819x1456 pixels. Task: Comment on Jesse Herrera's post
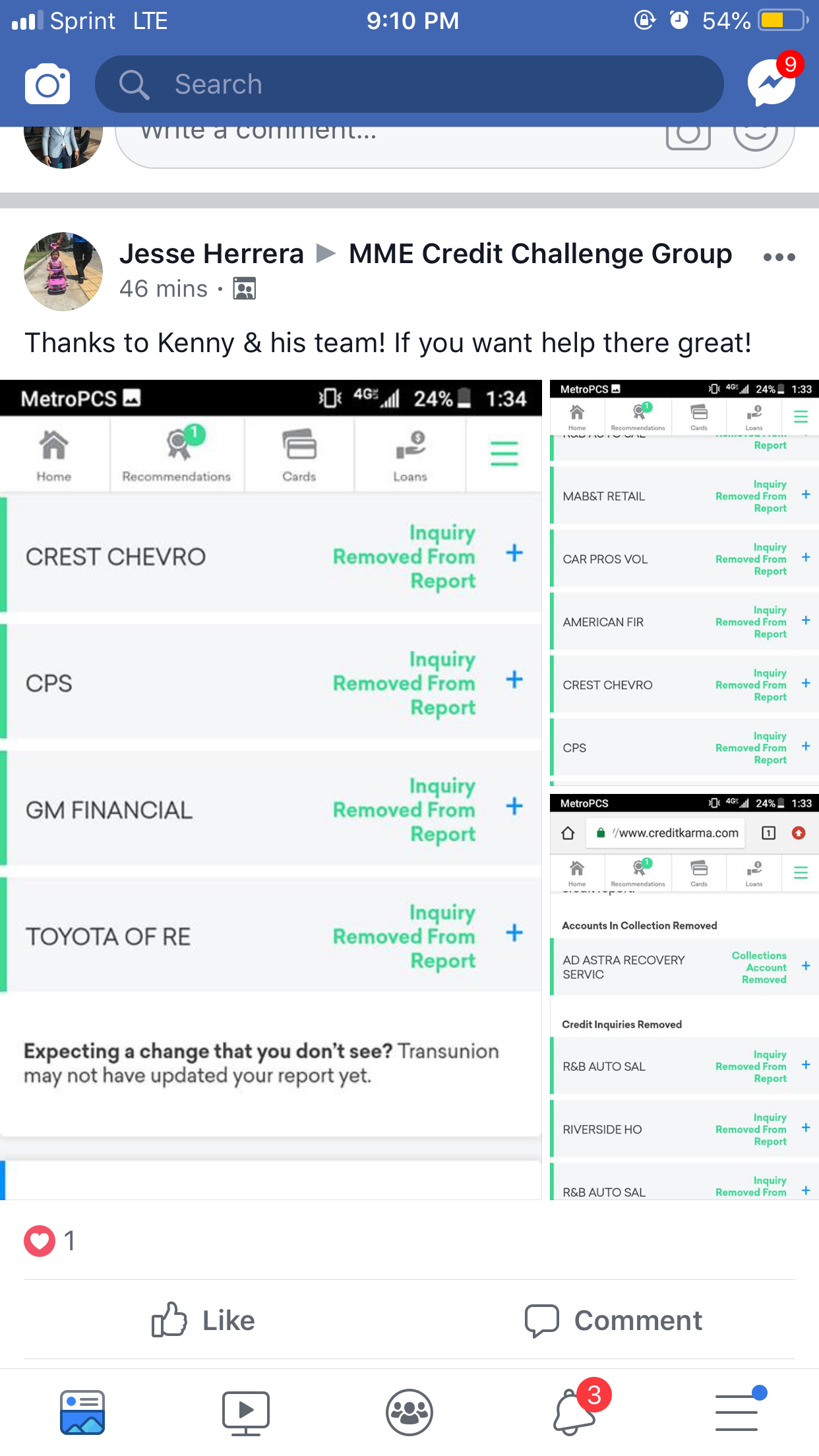click(x=613, y=1320)
